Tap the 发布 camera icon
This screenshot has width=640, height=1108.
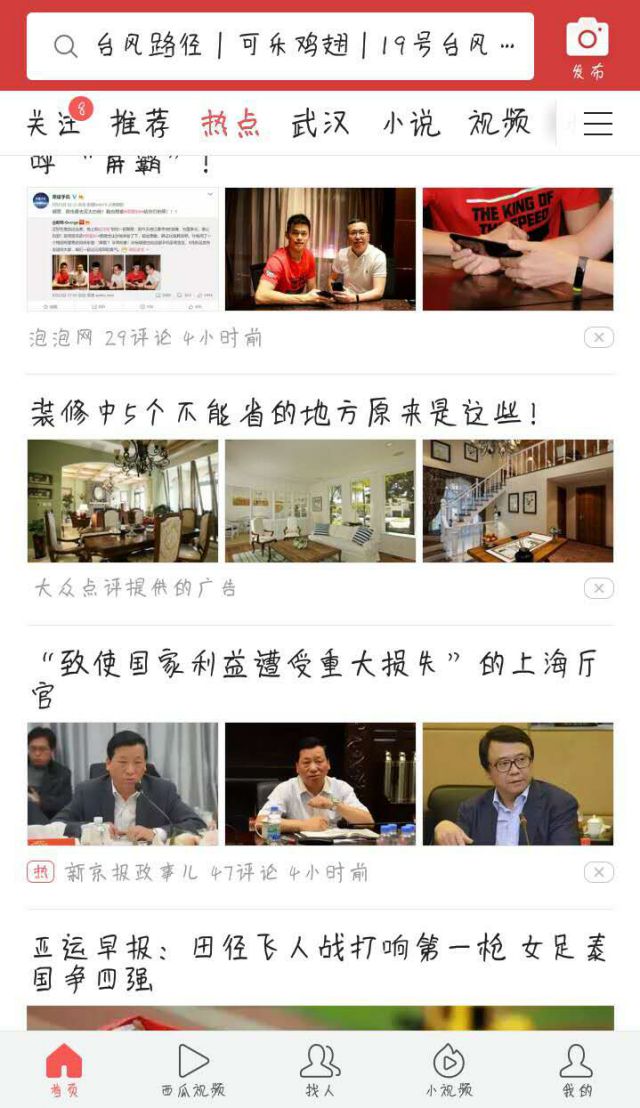pos(587,46)
